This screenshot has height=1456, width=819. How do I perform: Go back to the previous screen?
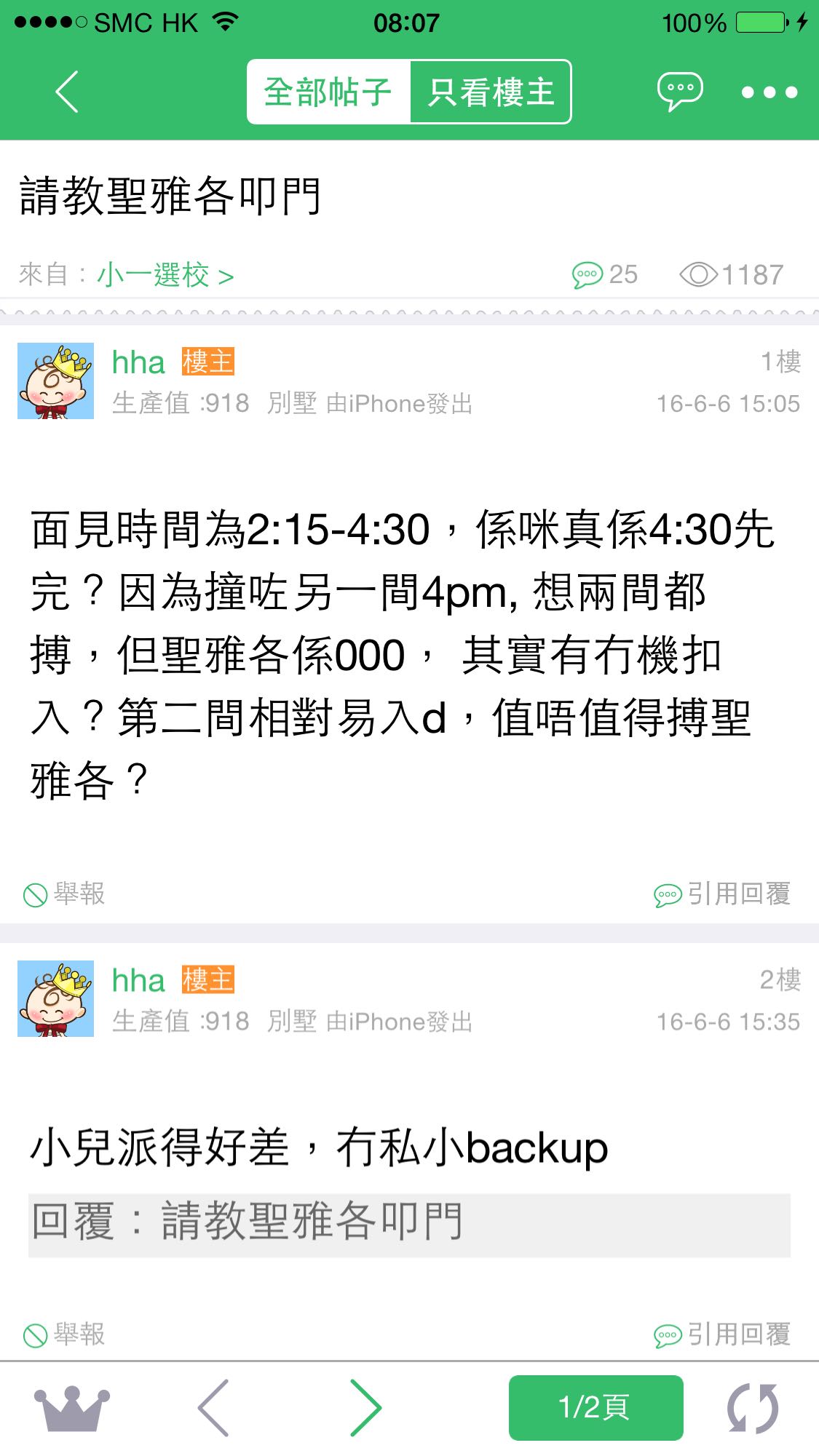(x=67, y=92)
